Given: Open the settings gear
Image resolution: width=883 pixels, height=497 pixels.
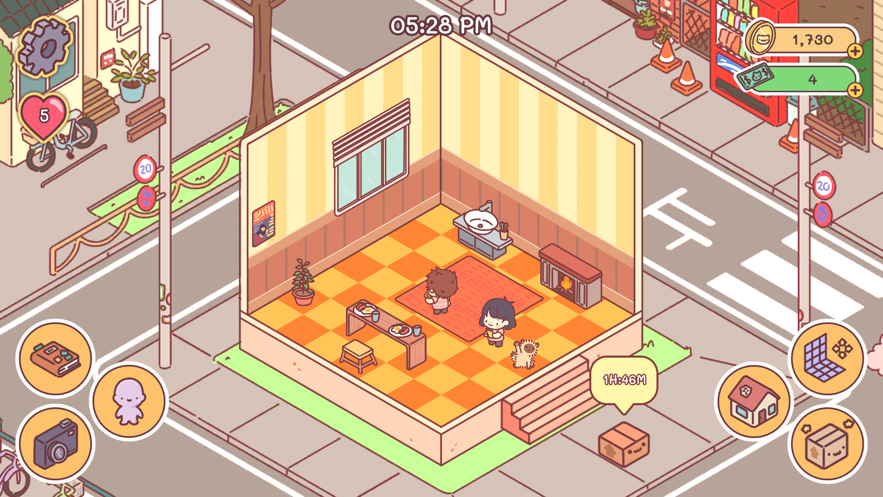Looking at the screenshot, I should (x=45, y=46).
